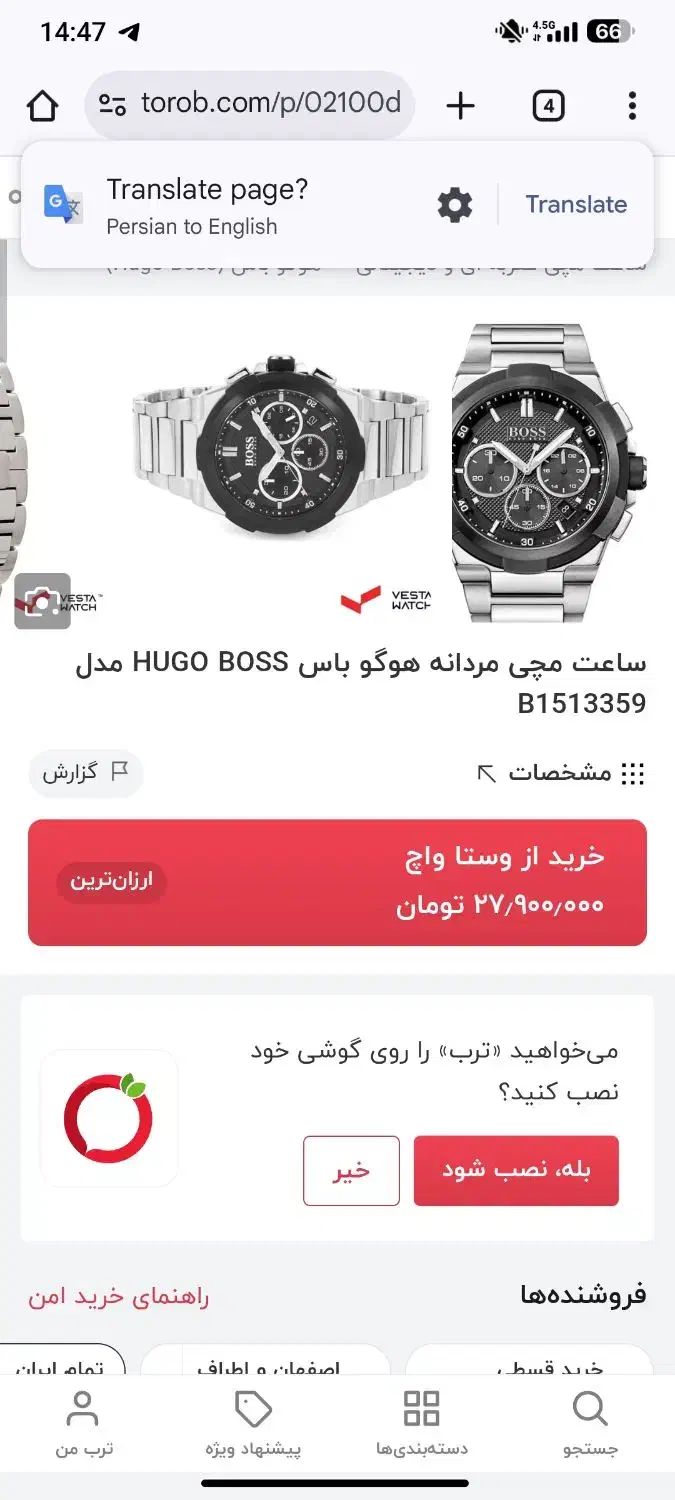Search with the image camera icon

tap(42, 601)
